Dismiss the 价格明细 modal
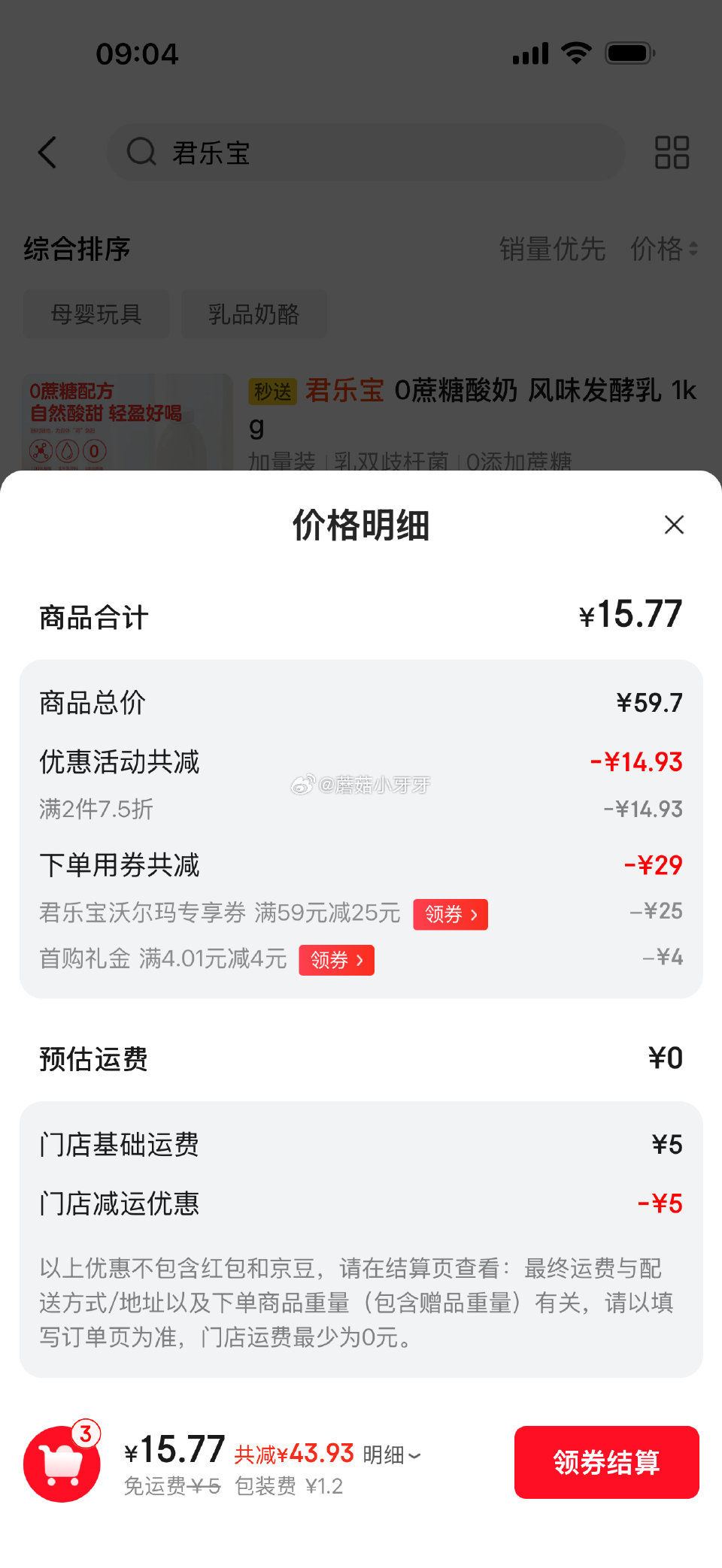 click(x=674, y=525)
